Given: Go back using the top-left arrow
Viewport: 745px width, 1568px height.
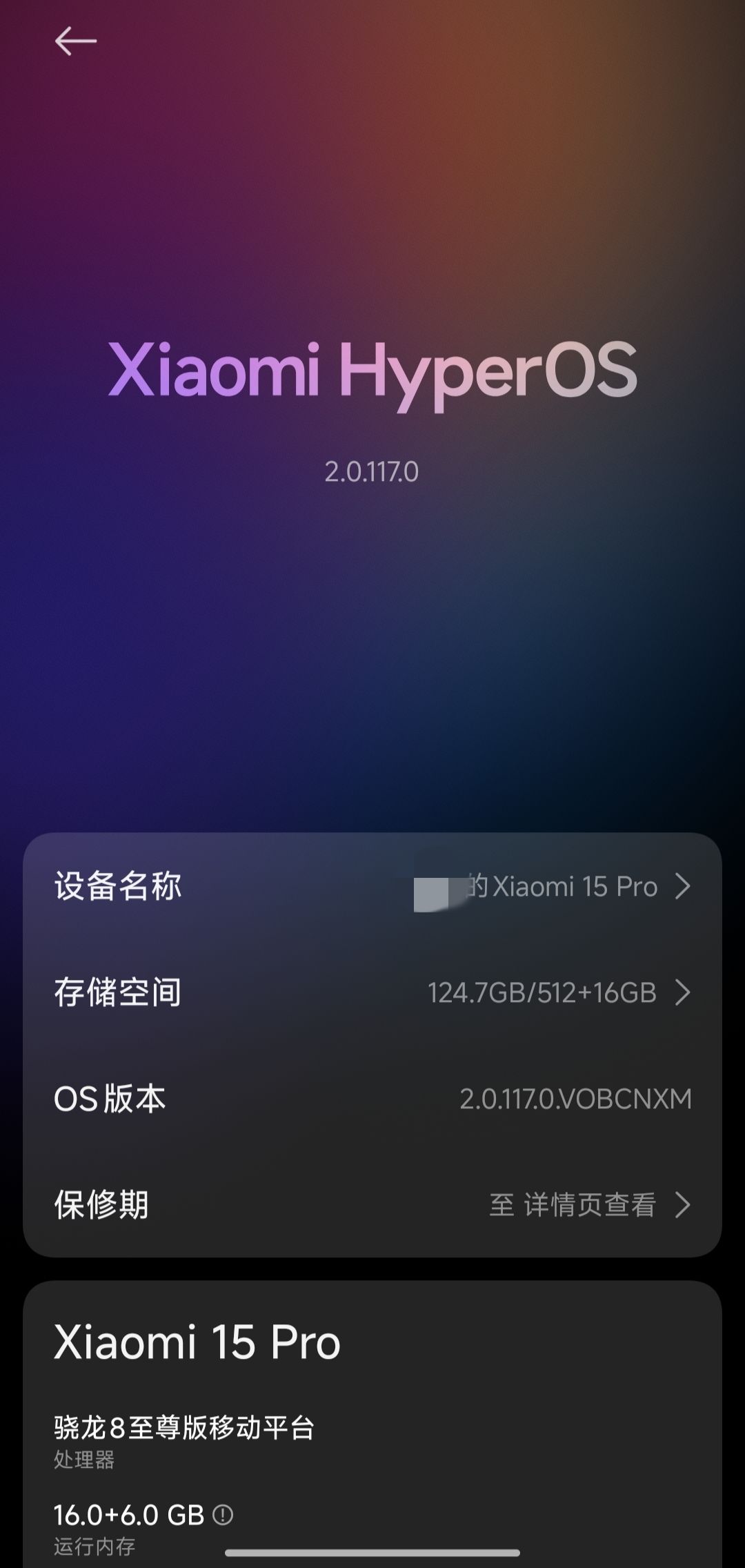Looking at the screenshot, I should coord(75,41).
